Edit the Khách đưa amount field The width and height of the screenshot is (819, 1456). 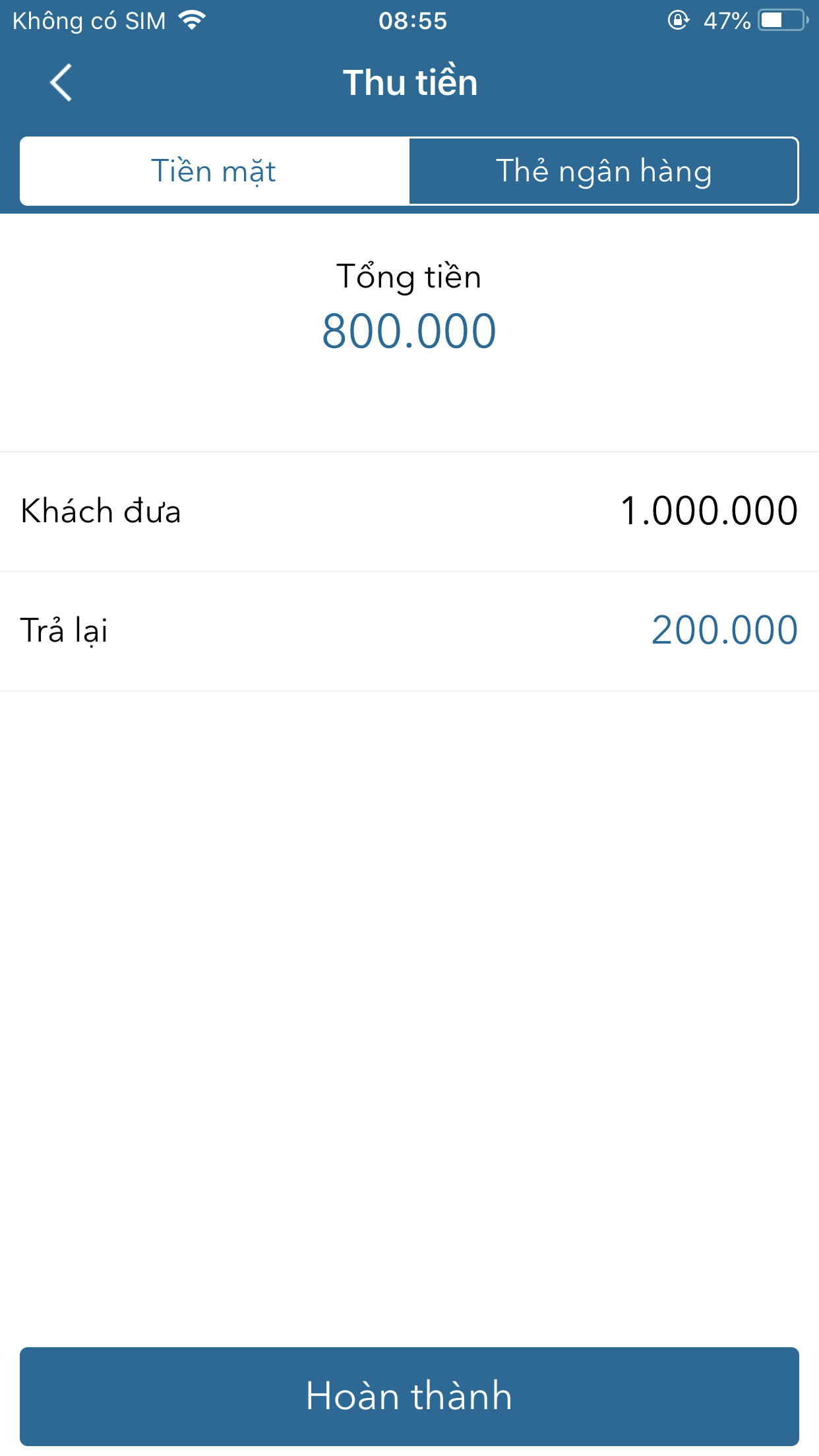point(708,511)
